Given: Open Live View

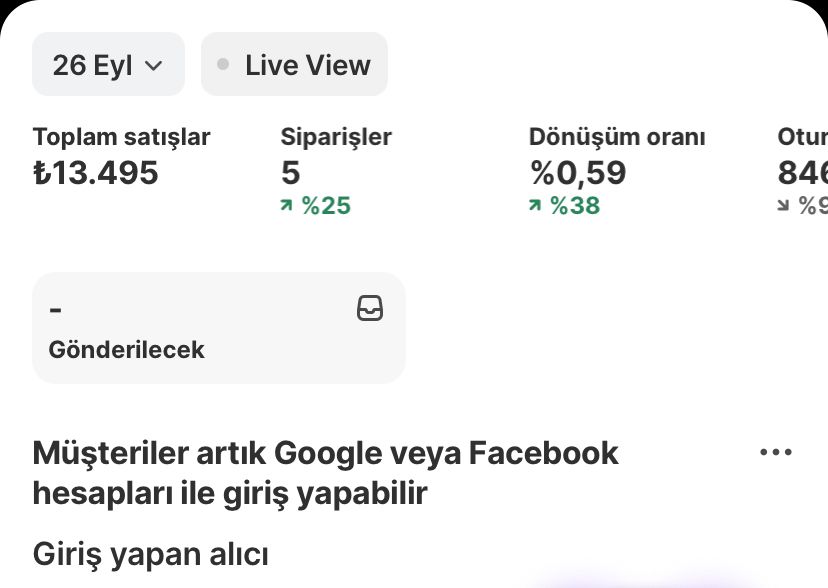Looking at the screenshot, I should (294, 65).
